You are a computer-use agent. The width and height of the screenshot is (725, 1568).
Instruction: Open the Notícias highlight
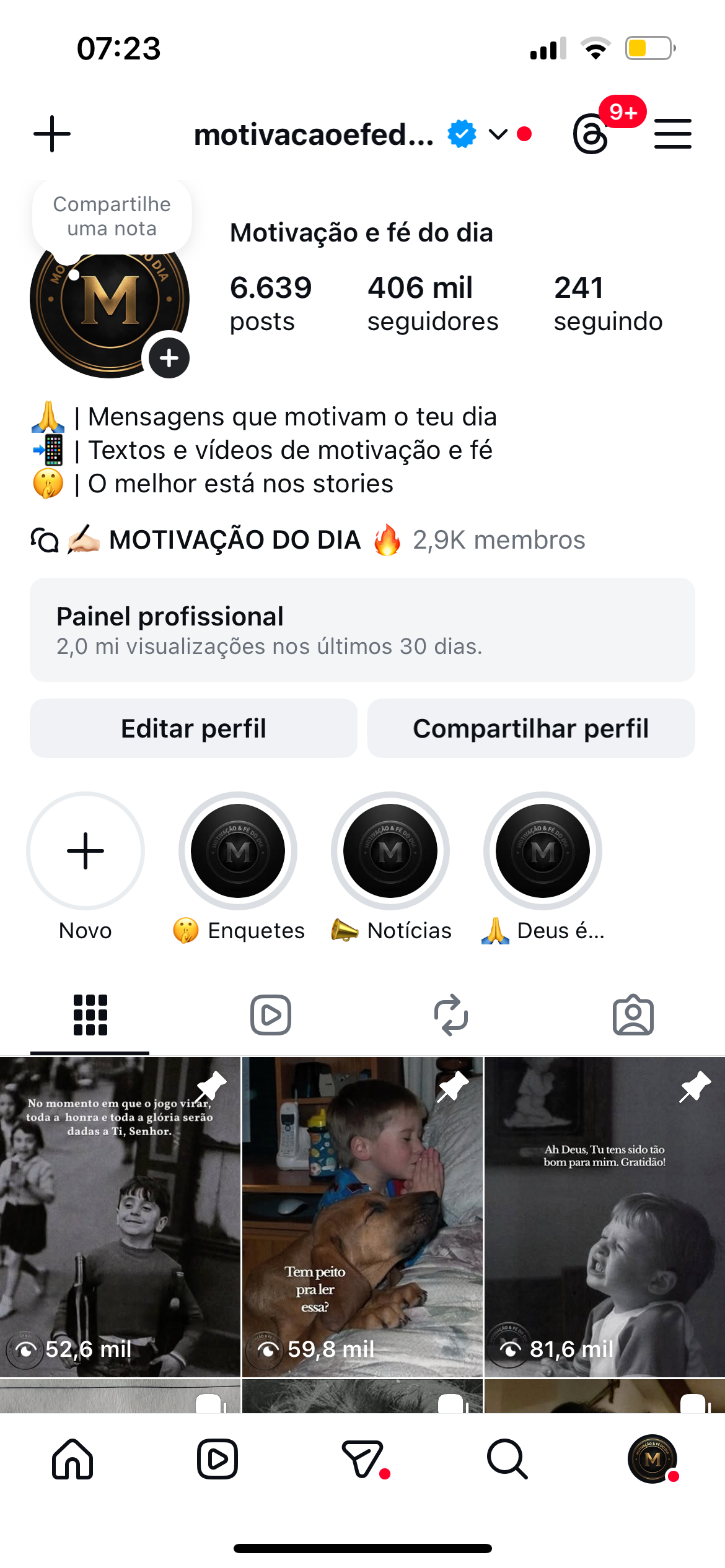pos(390,850)
